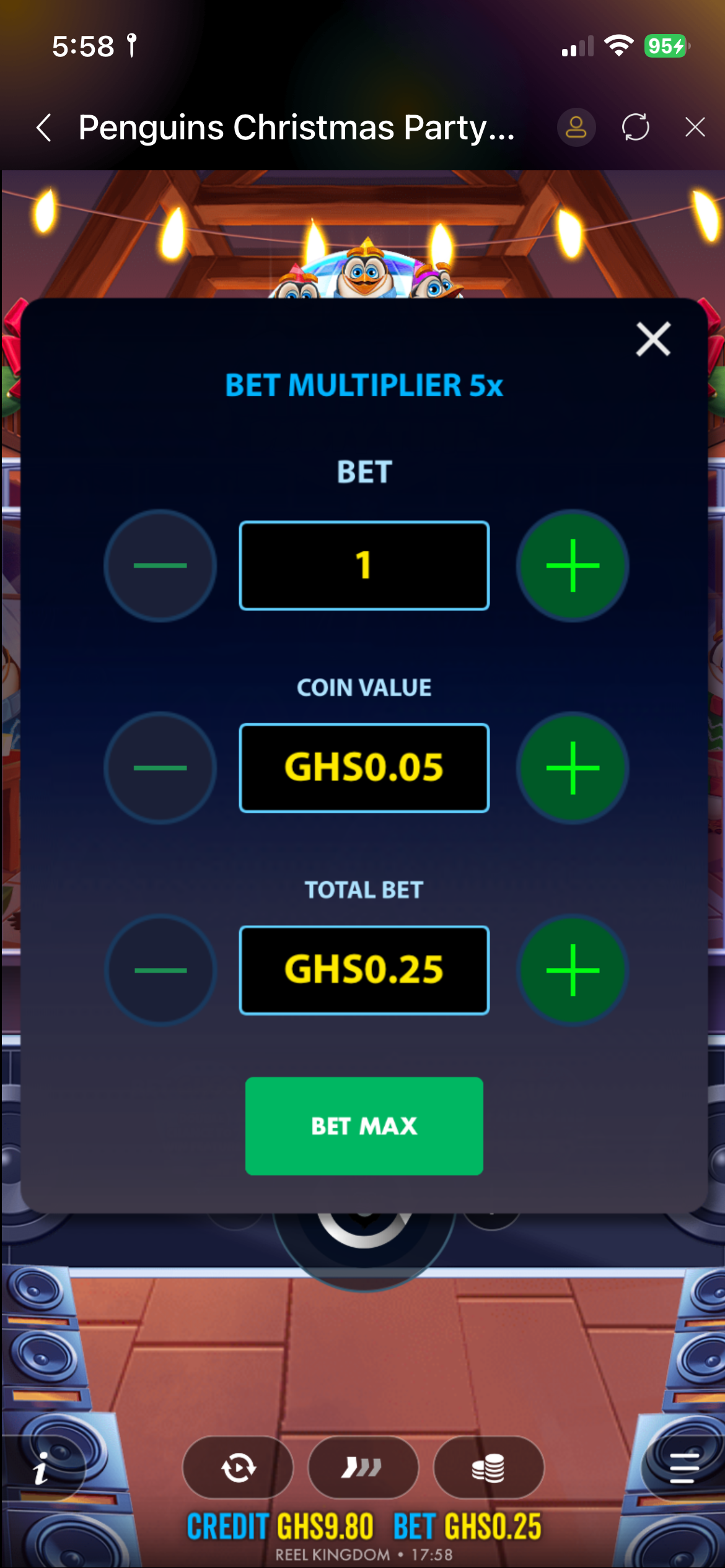Open the user account icon
The height and width of the screenshot is (1568, 725).
click(576, 128)
